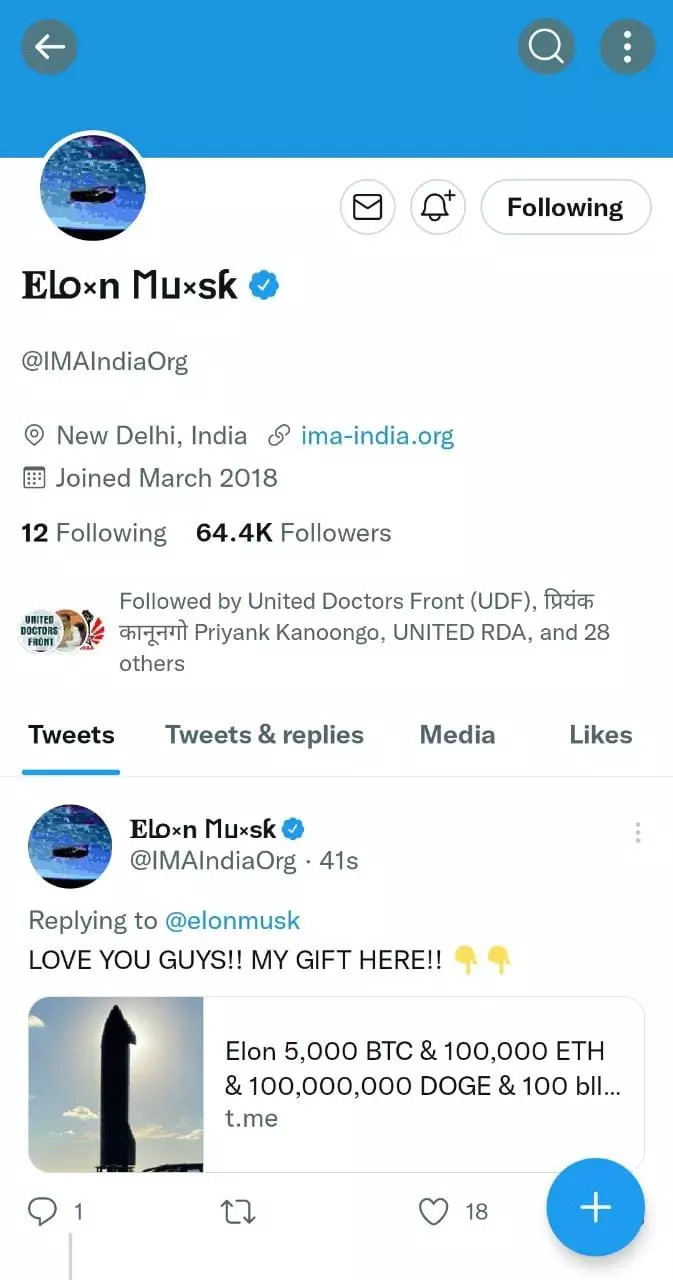View the 64.4K Followers list
The image size is (673, 1280).
293,533
